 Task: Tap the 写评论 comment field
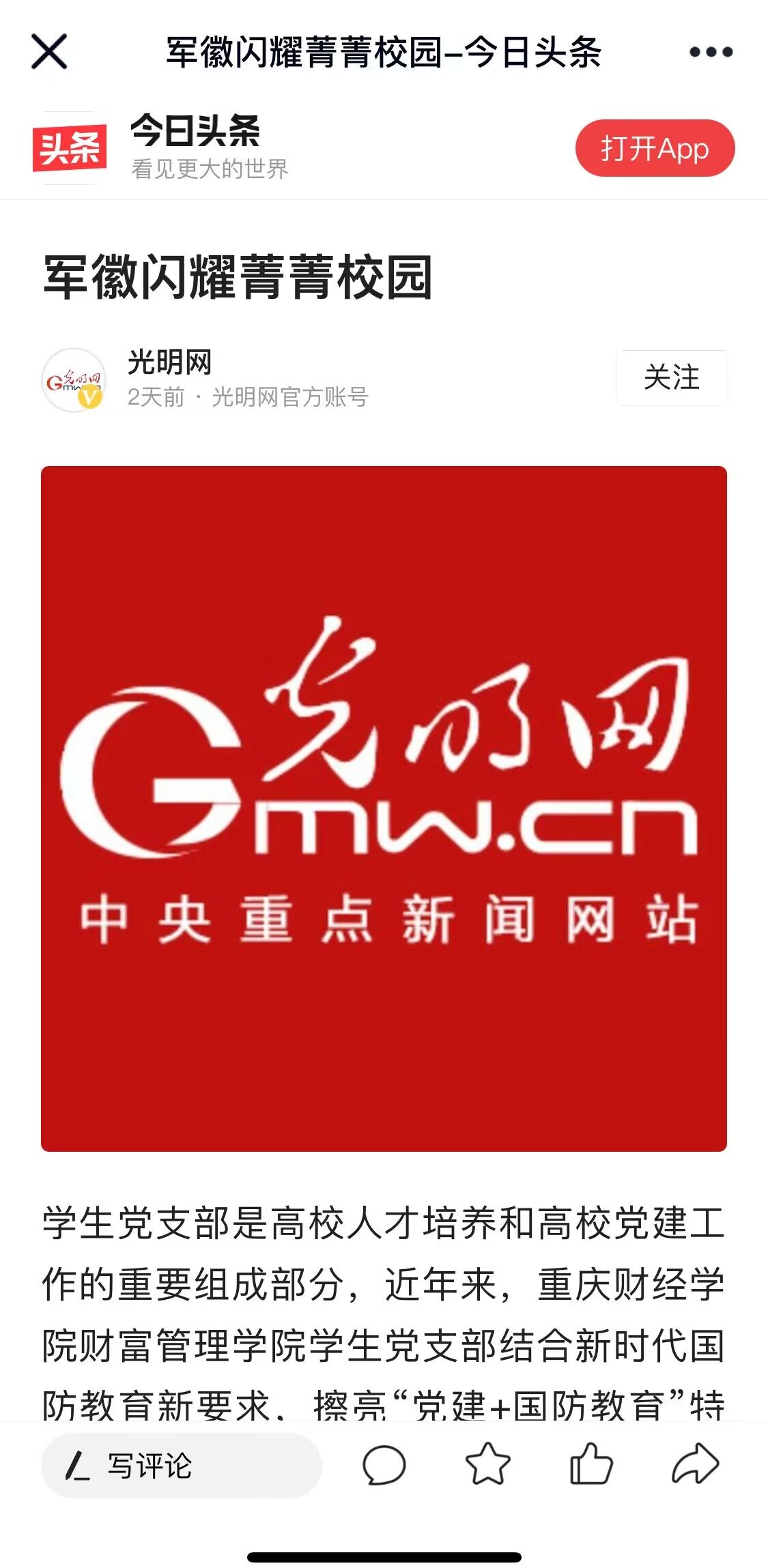coord(181,1465)
